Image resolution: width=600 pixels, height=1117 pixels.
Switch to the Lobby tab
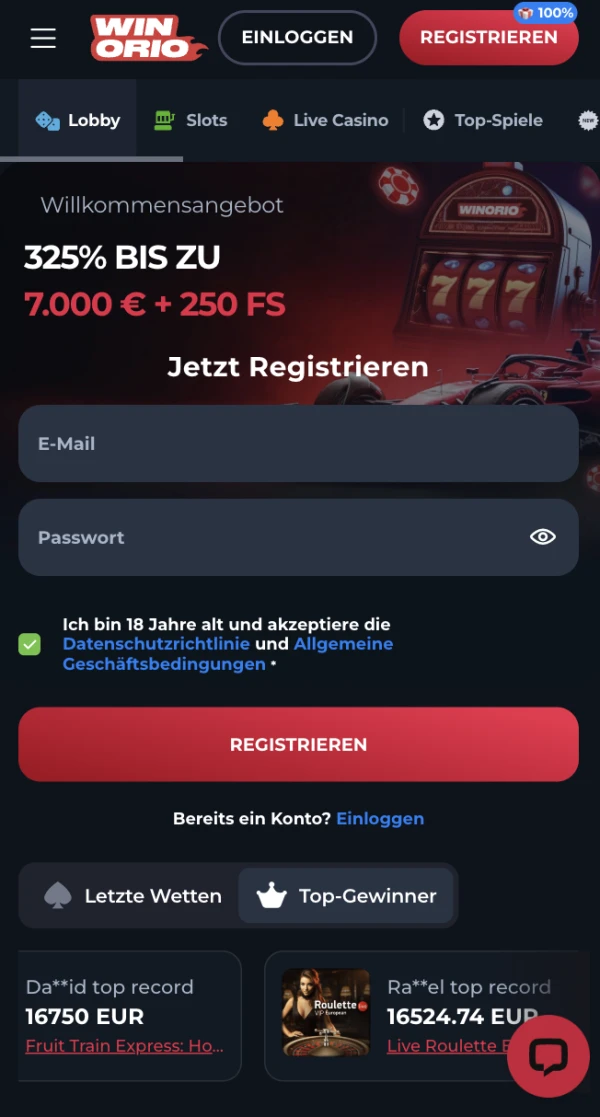click(78, 120)
